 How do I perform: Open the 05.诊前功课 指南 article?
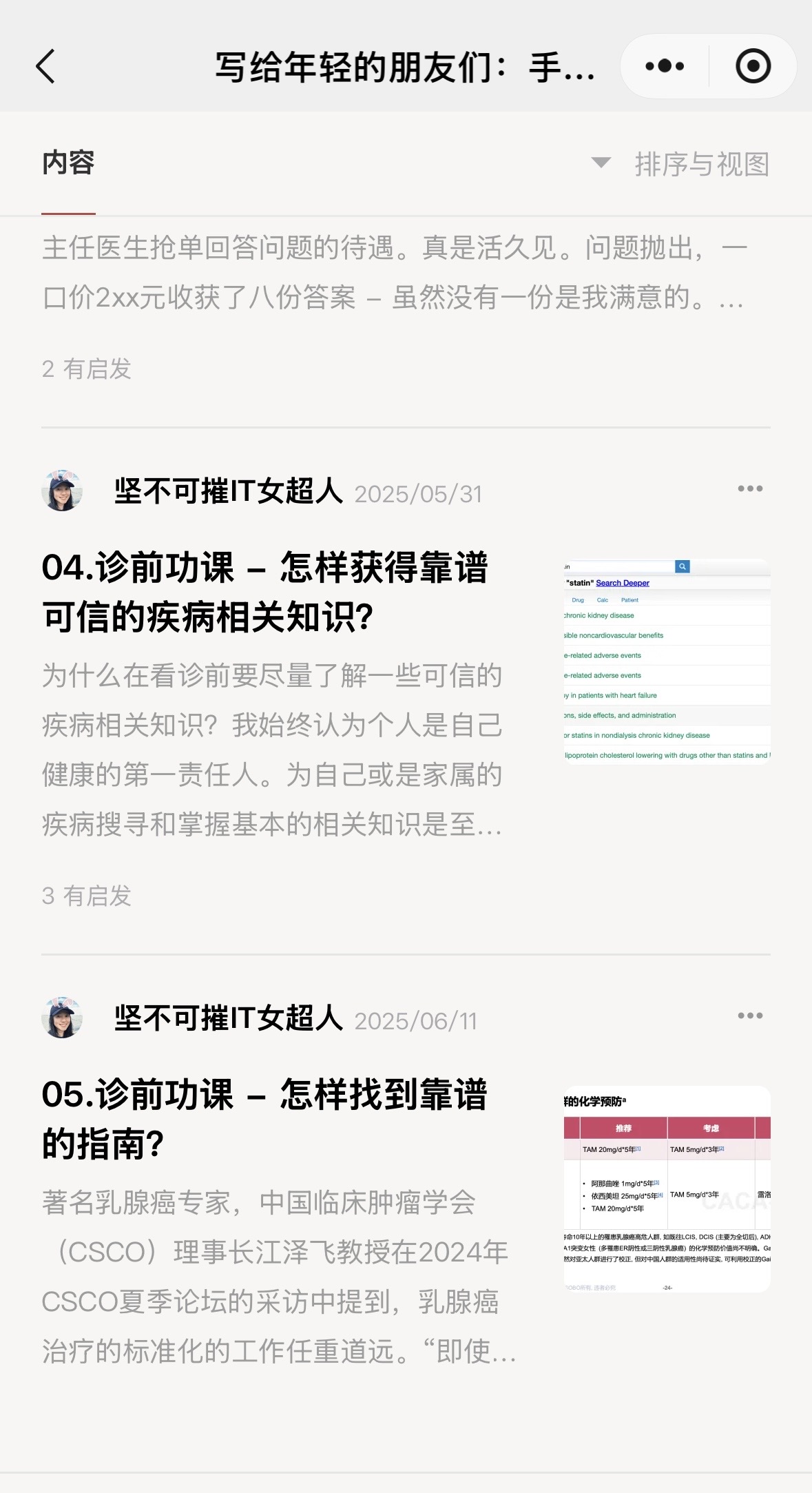click(264, 1119)
